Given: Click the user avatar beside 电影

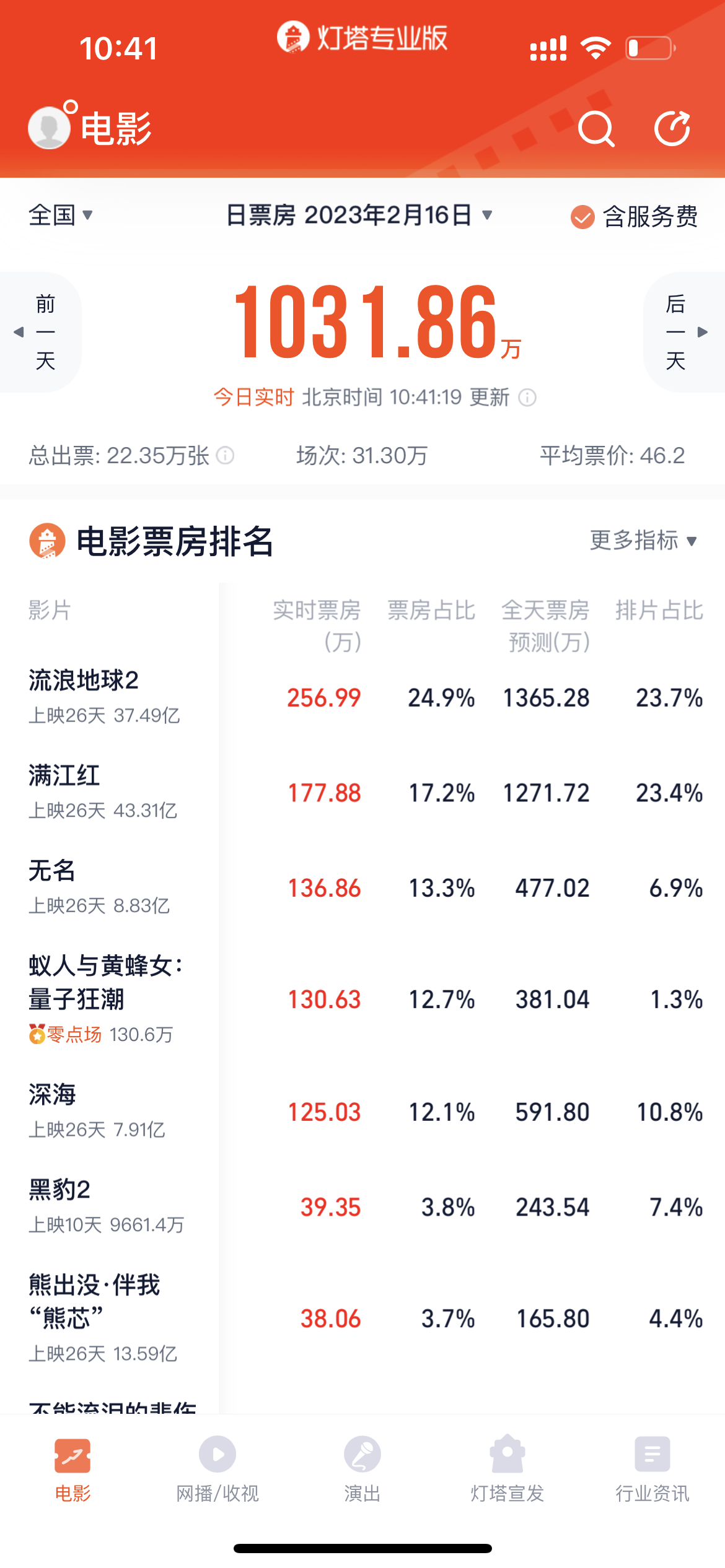Looking at the screenshot, I should click(48, 128).
